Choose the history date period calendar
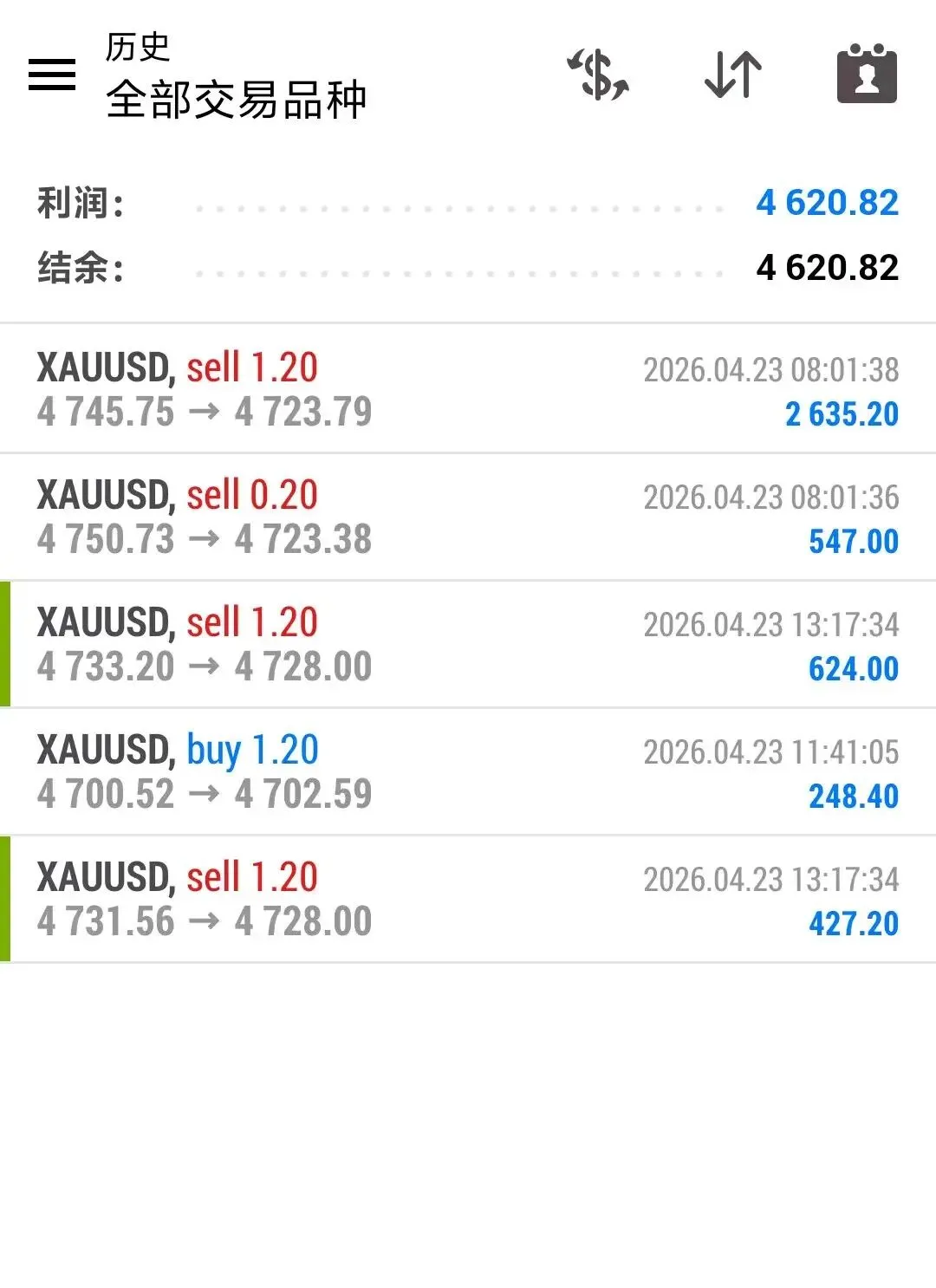936x1288 pixels. point(867,75)
